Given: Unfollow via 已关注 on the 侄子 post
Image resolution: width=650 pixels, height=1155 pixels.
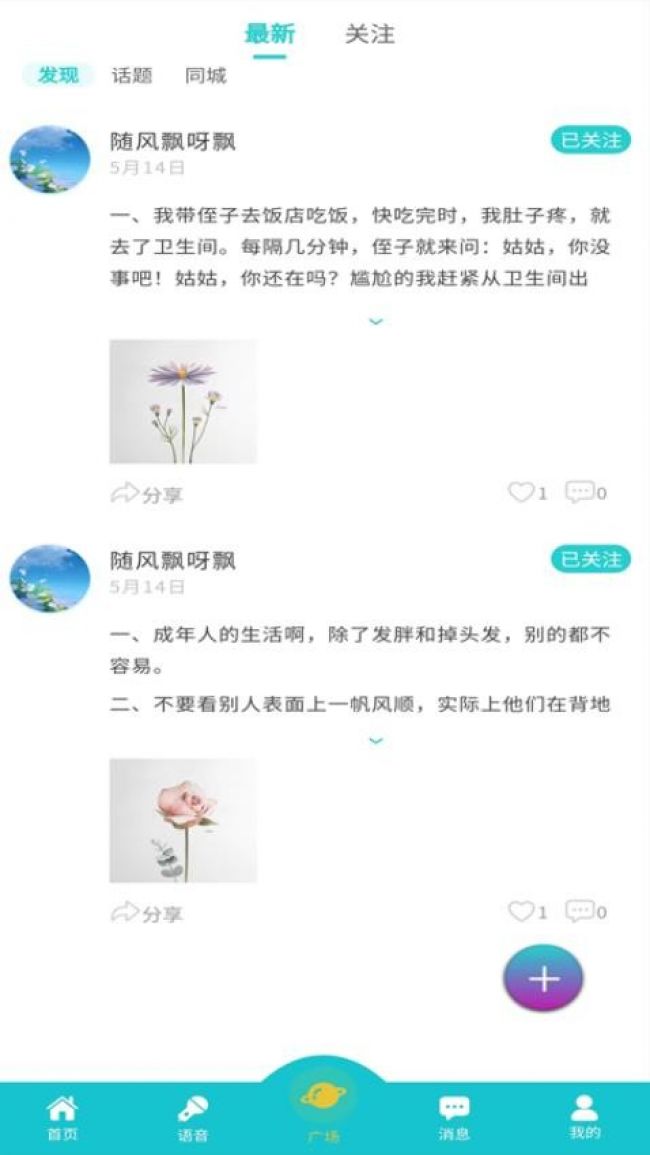Looking at the screenshot, I should click(591, 140).
